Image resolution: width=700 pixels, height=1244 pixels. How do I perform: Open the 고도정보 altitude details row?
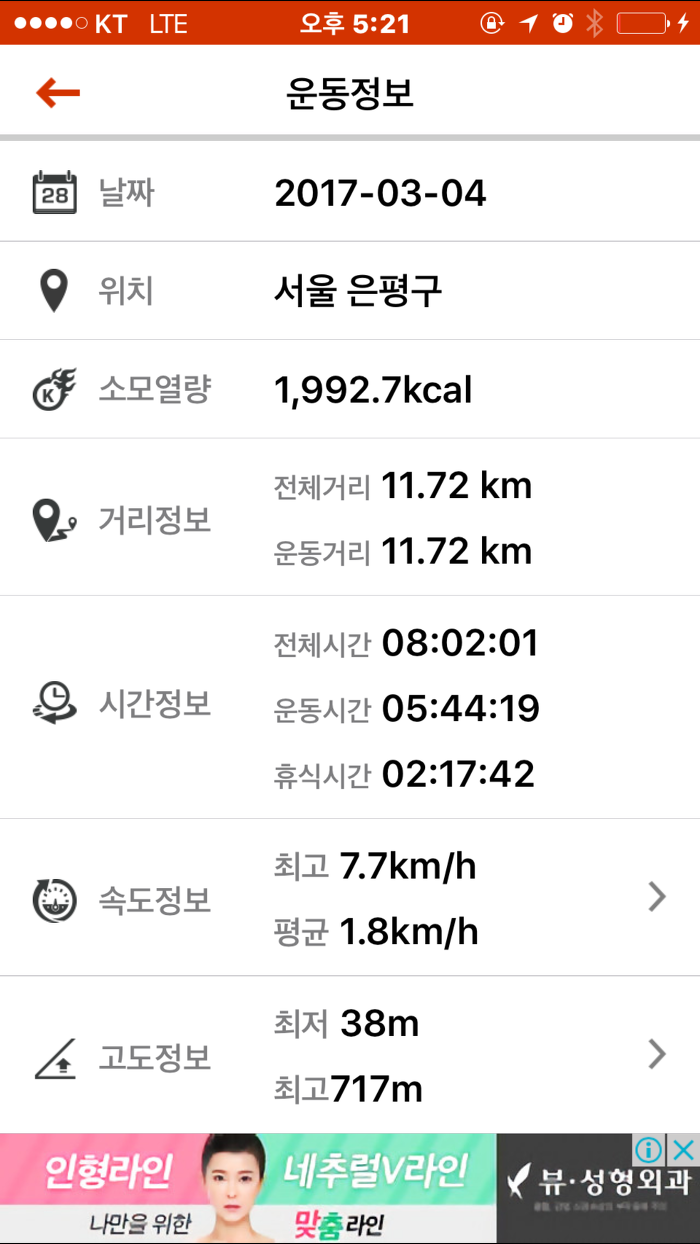click(x=350, y=1055)
